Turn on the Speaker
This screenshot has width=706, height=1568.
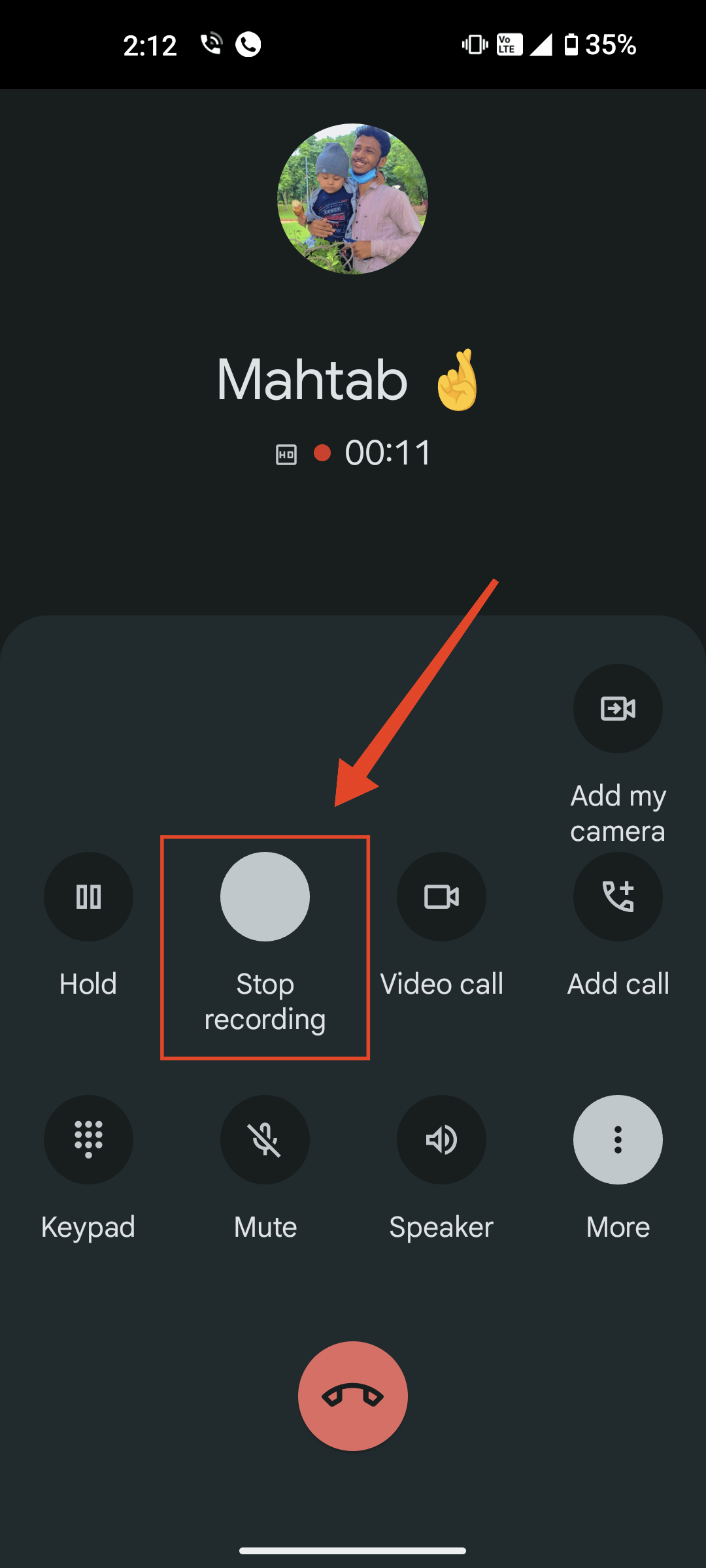[441, 1139]
